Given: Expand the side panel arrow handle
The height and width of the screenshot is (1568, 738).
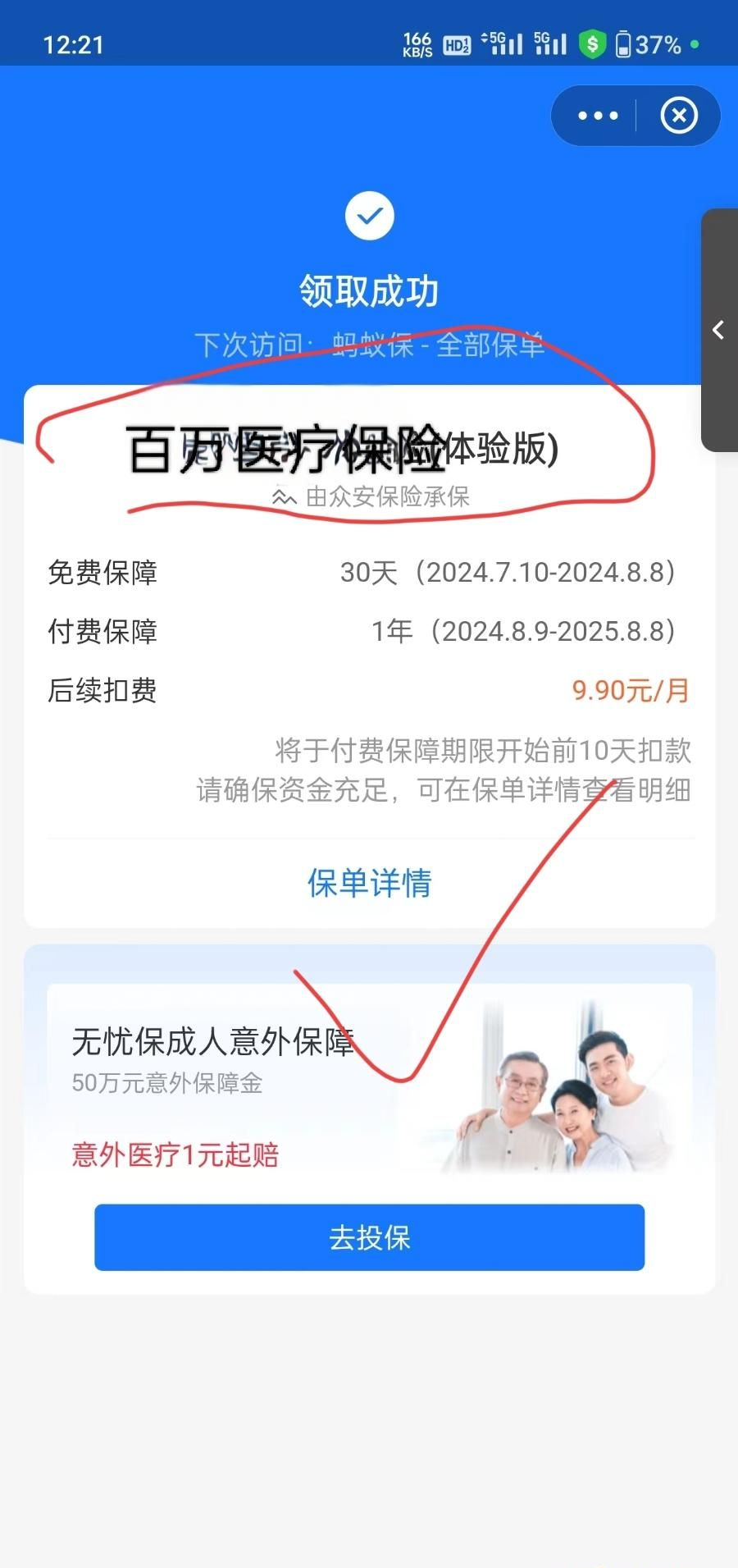Looking at the screenshot, I should coord(718,330).
